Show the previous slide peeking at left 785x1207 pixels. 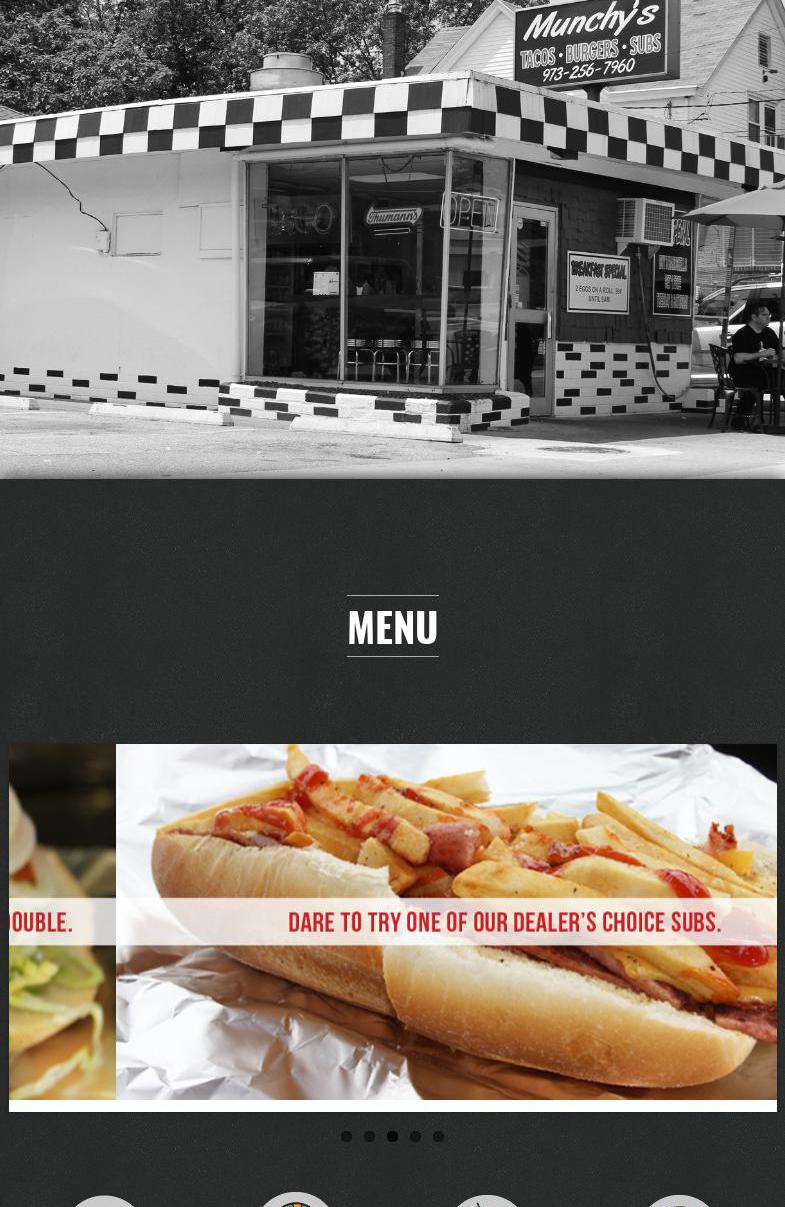[62, 921]
